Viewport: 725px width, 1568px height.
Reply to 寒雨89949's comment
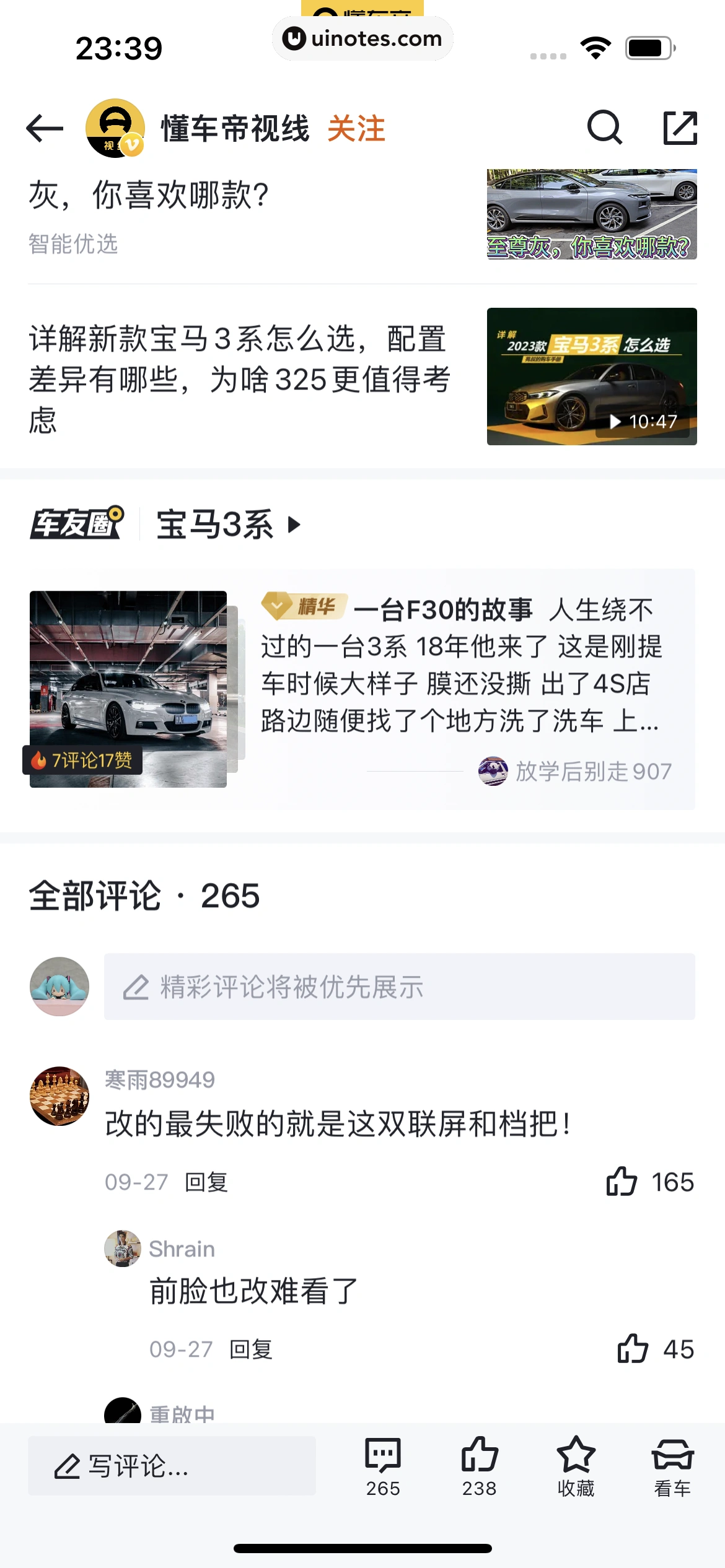pos(206,1182)
